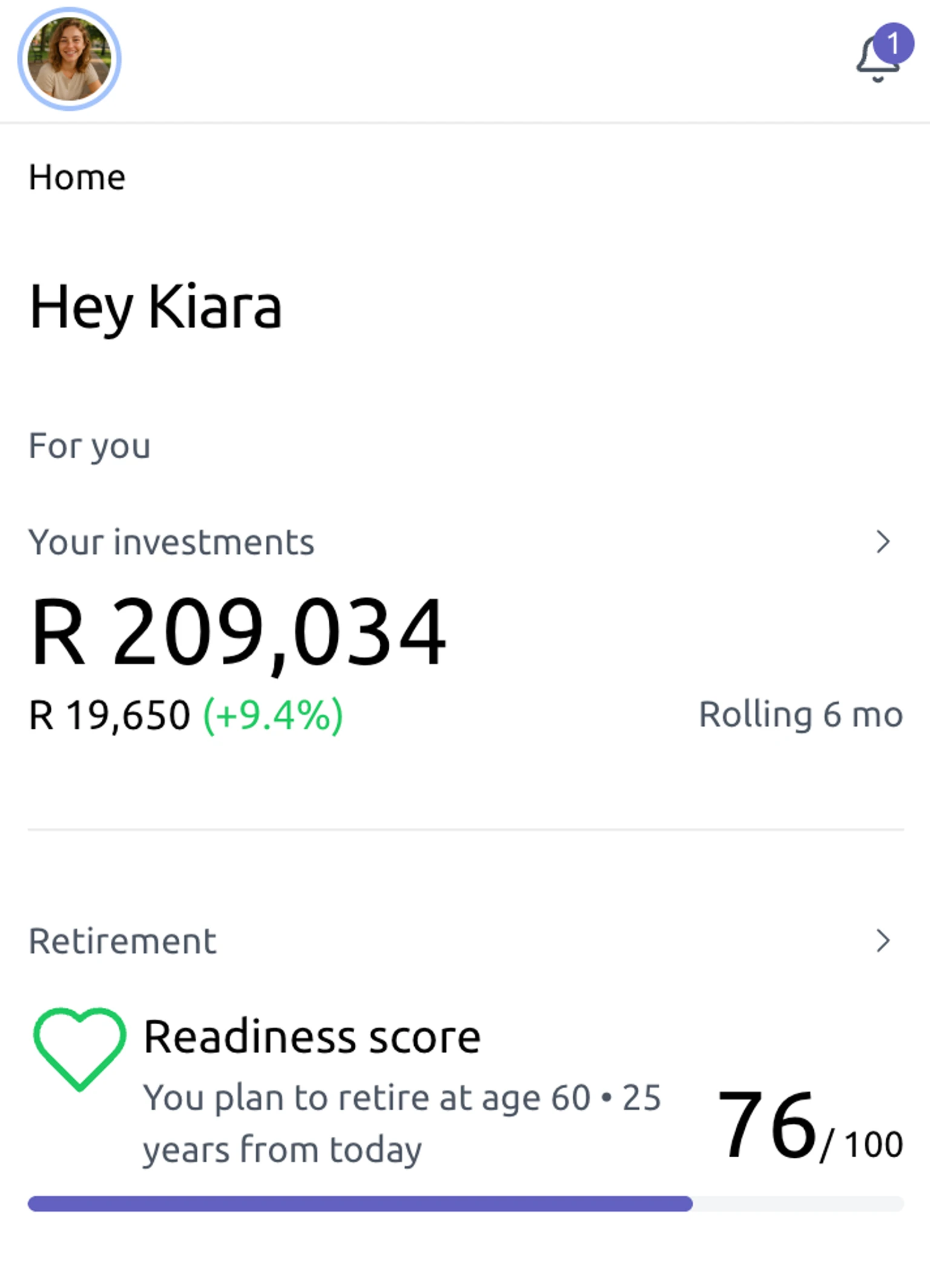930x1288 pixels.
Task: Select the Home tab
Action: (76, 176)
